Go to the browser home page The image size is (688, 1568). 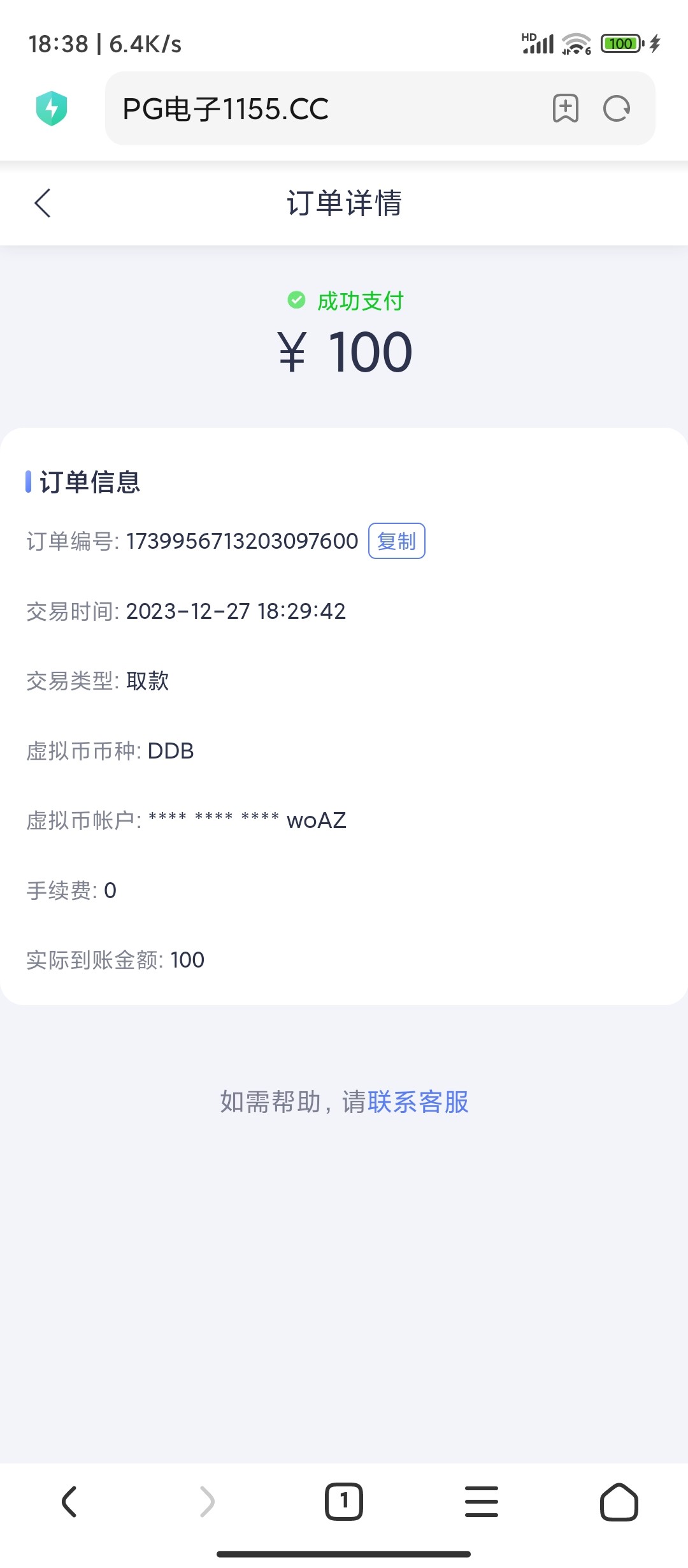(619, 1502)
